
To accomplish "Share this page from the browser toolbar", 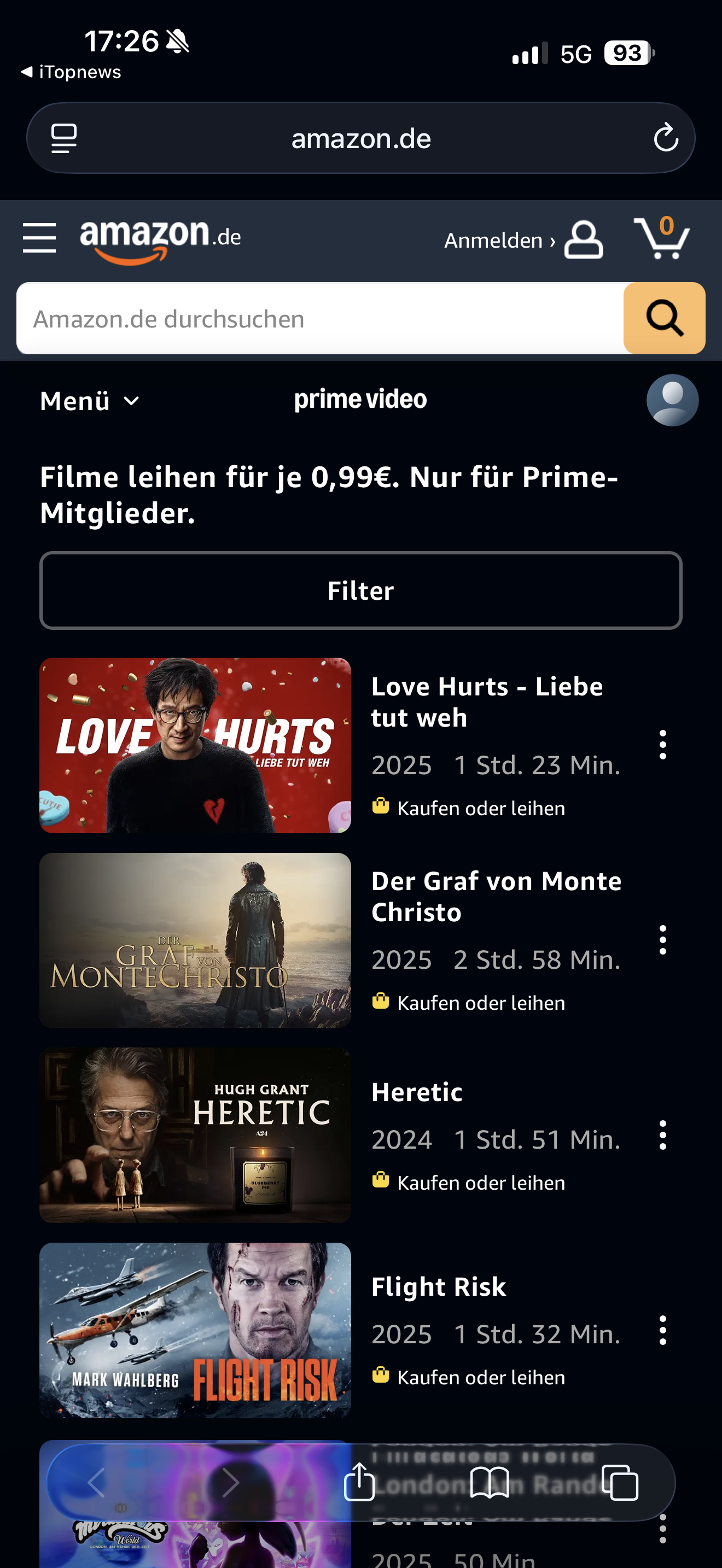I will (x=359, y=1482).
